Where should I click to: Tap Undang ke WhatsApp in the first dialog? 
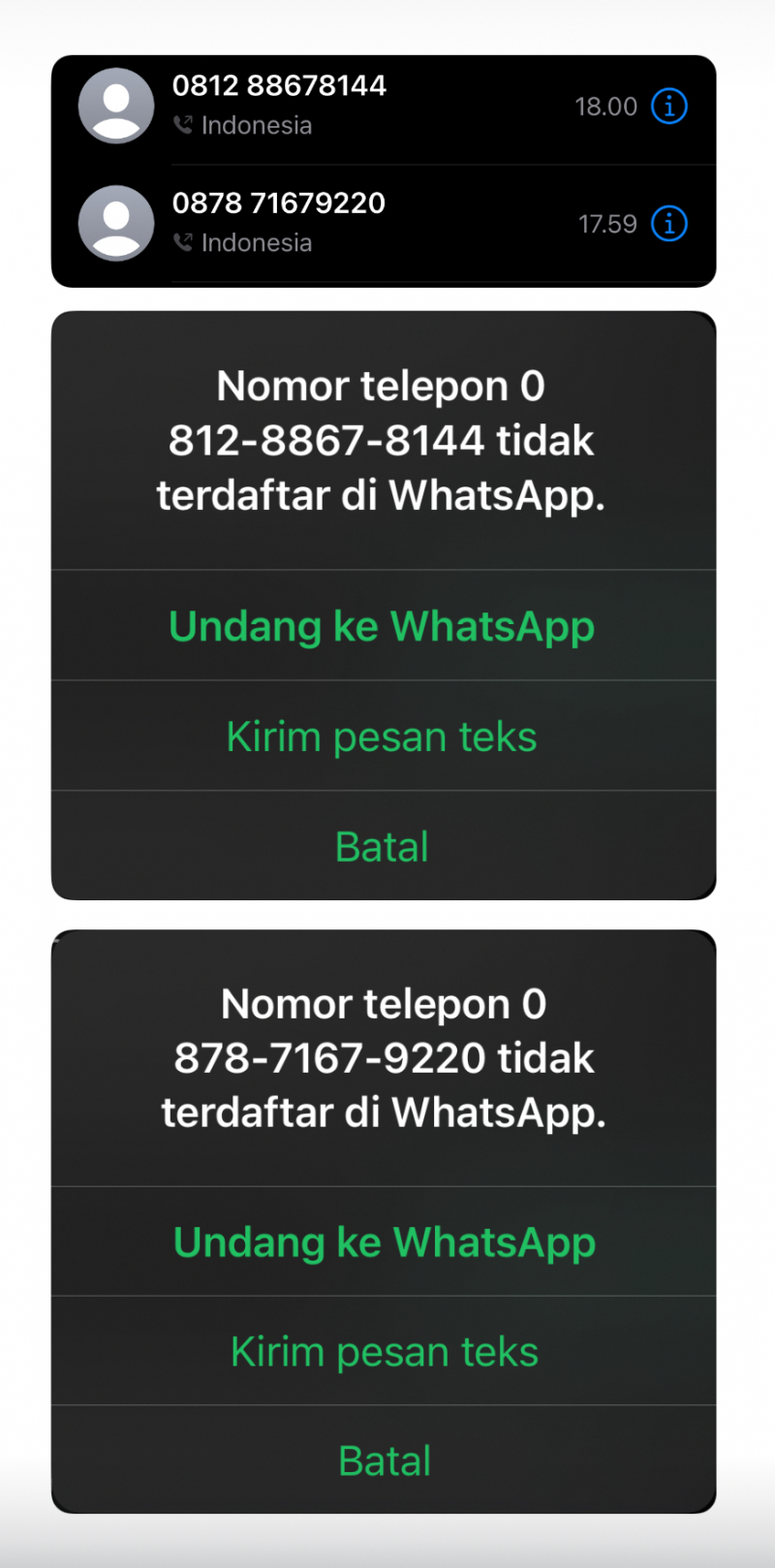383,625
